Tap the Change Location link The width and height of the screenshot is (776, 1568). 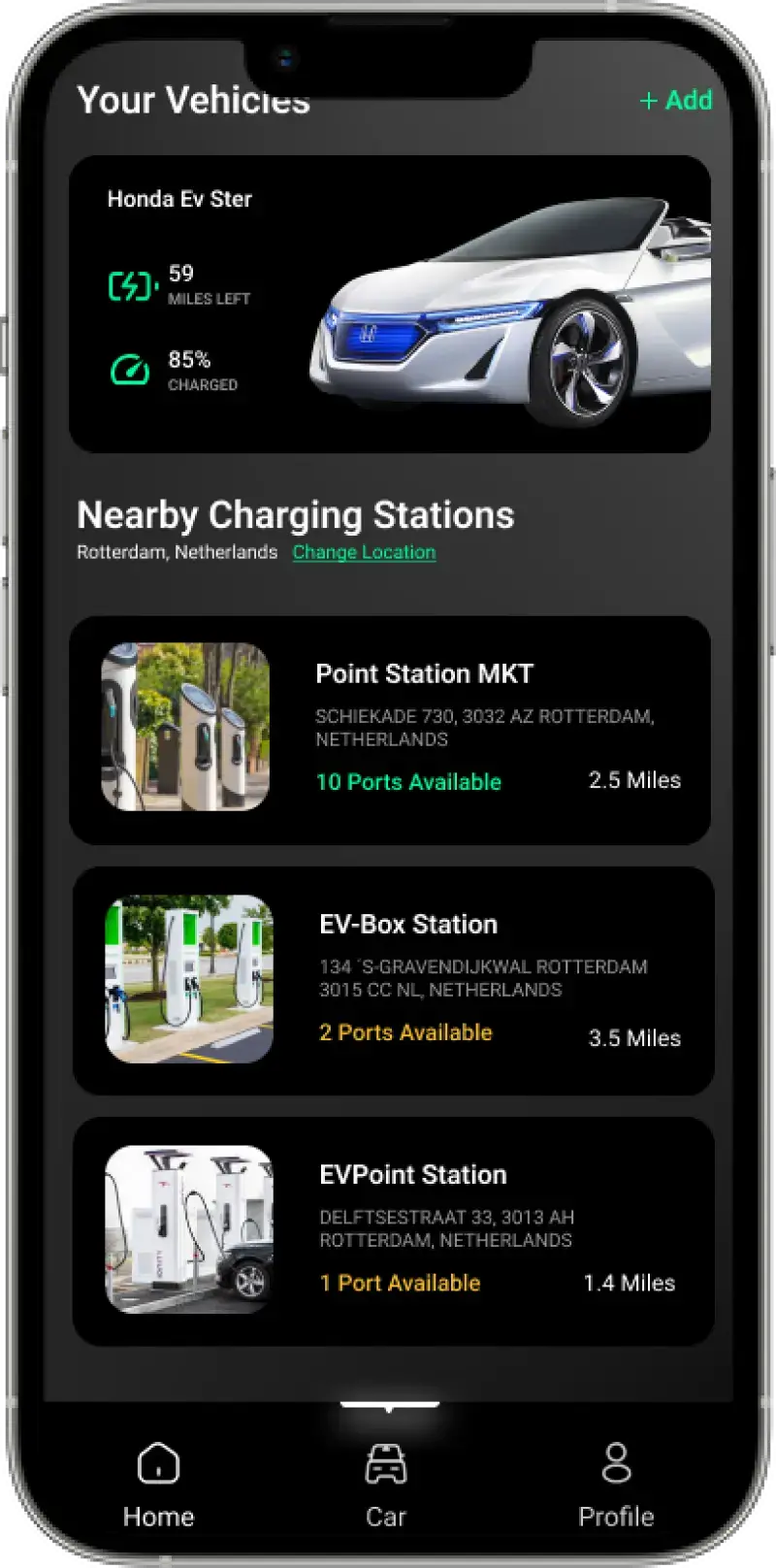tap(364, 552)
